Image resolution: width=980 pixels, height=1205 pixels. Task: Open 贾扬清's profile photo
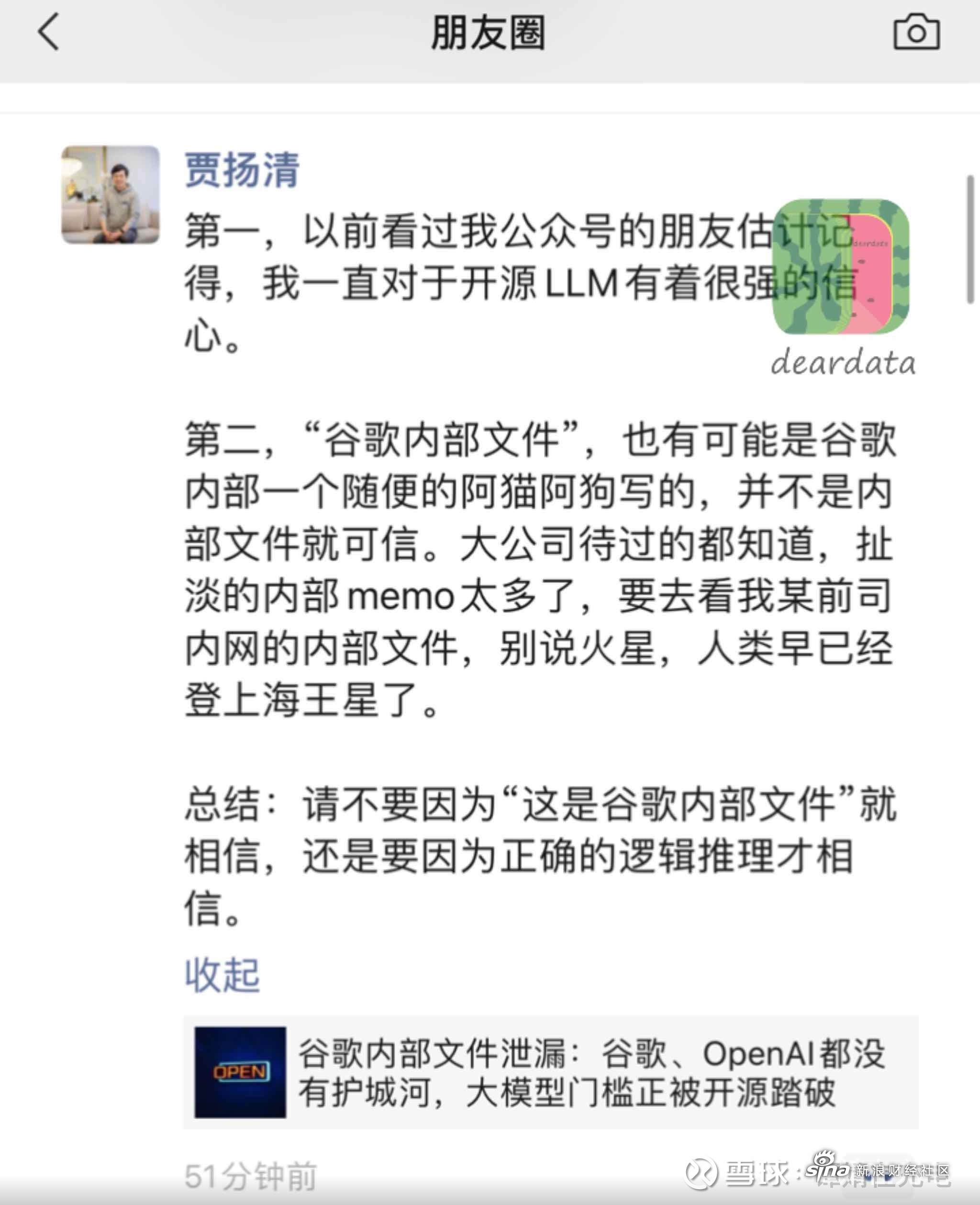click(110, 195)
